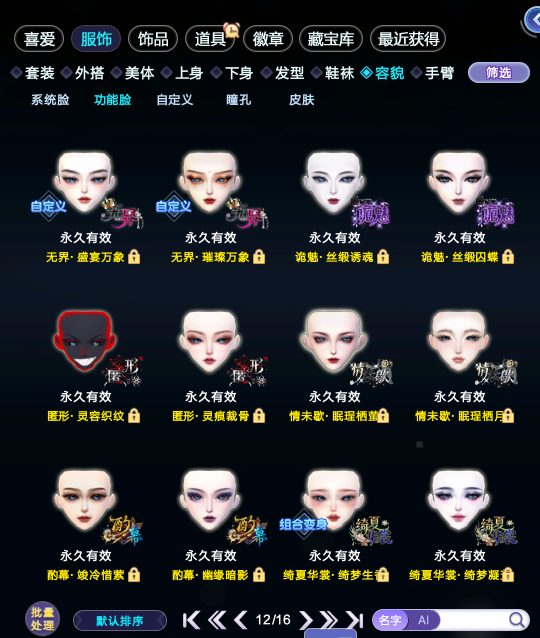Image resolution: width=540 pixels, height=638 pixels.
Task: Open the 默认排序 sort dropdown
Action: (x=120, y=621)
